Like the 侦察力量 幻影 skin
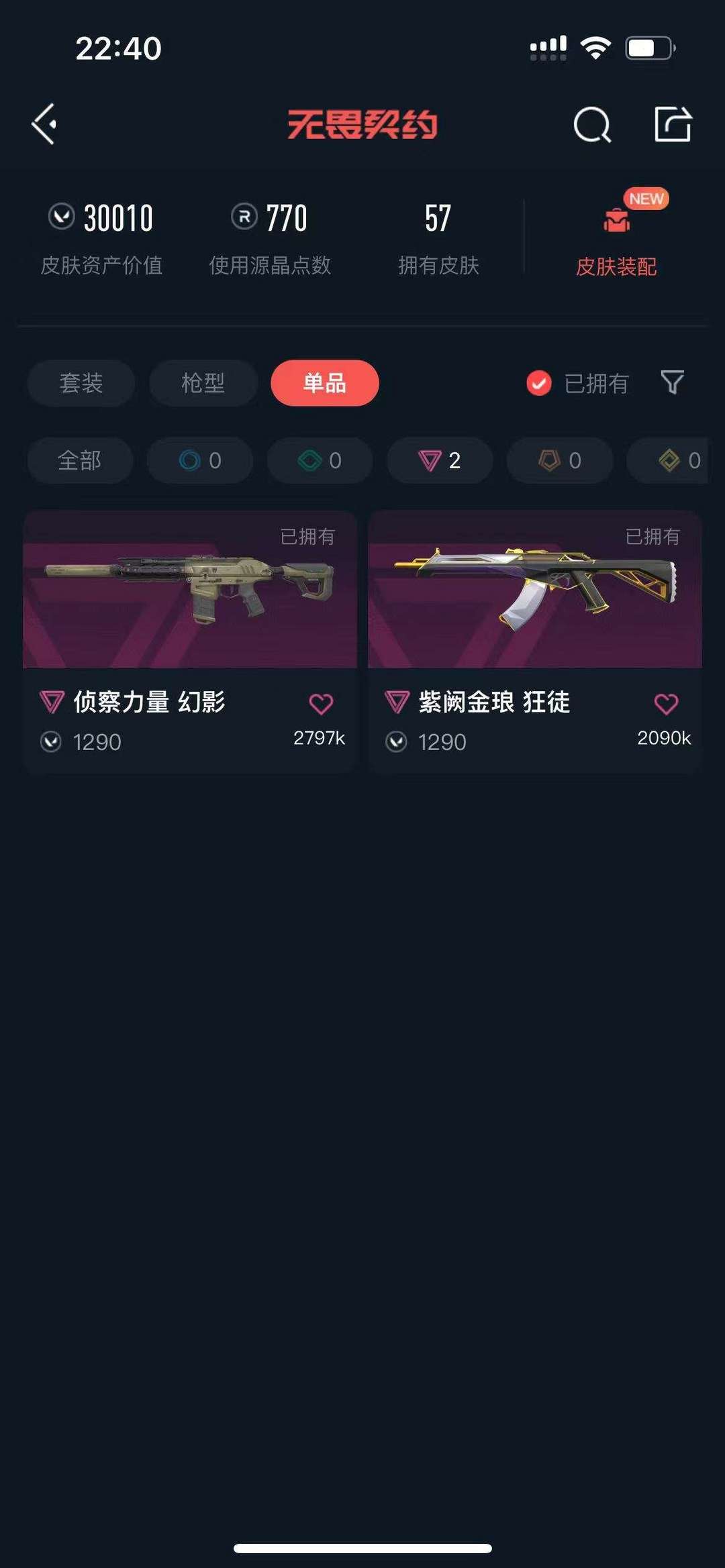 (321, 704)
